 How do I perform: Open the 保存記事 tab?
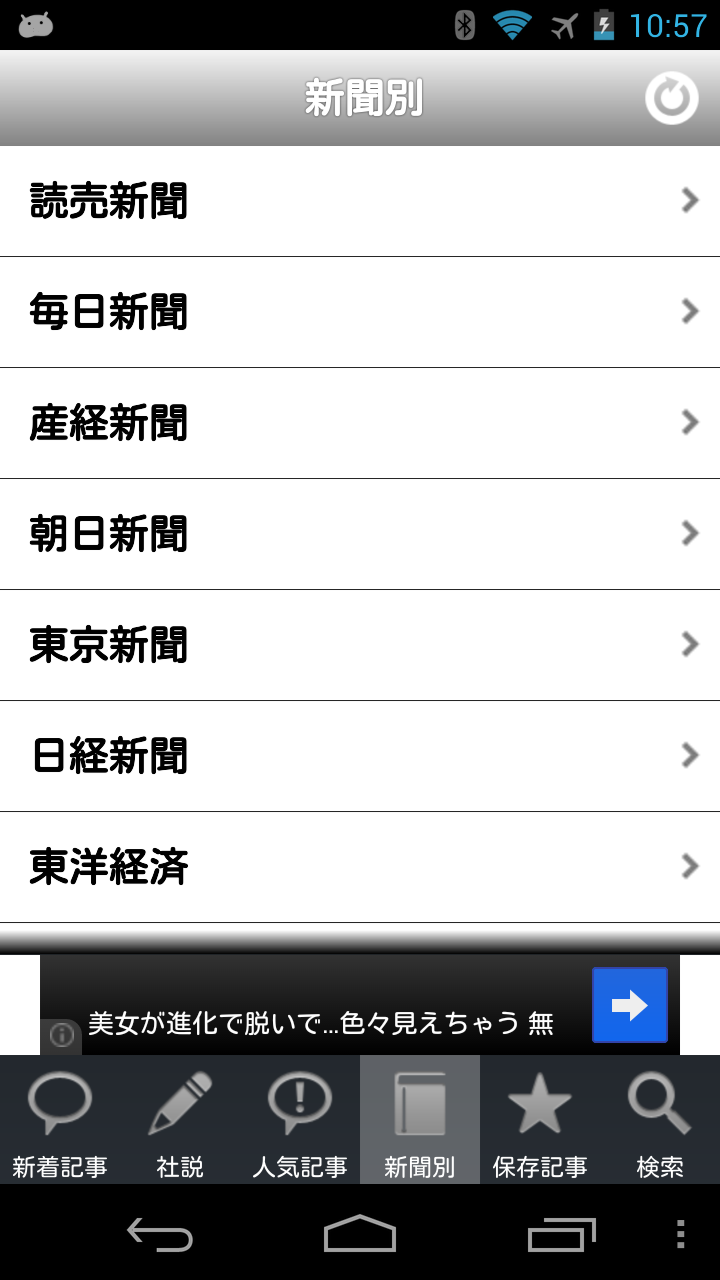[540, 1120]
